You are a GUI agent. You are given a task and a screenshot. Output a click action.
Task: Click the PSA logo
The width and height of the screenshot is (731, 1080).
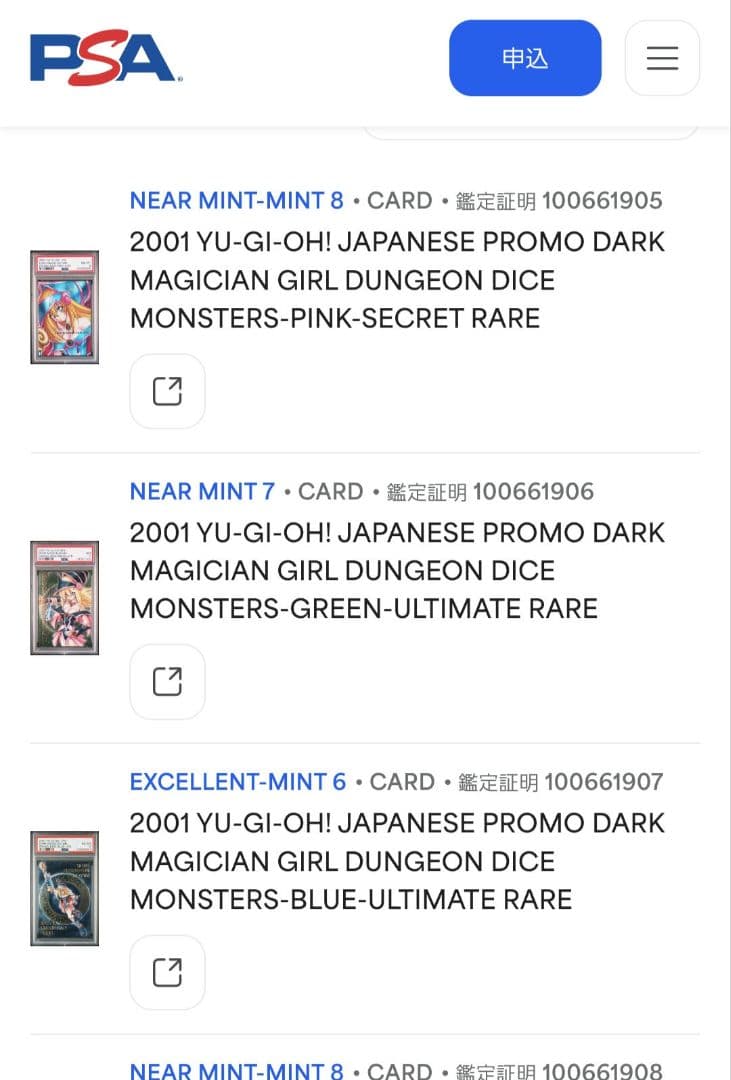click(x=103, y=58)
